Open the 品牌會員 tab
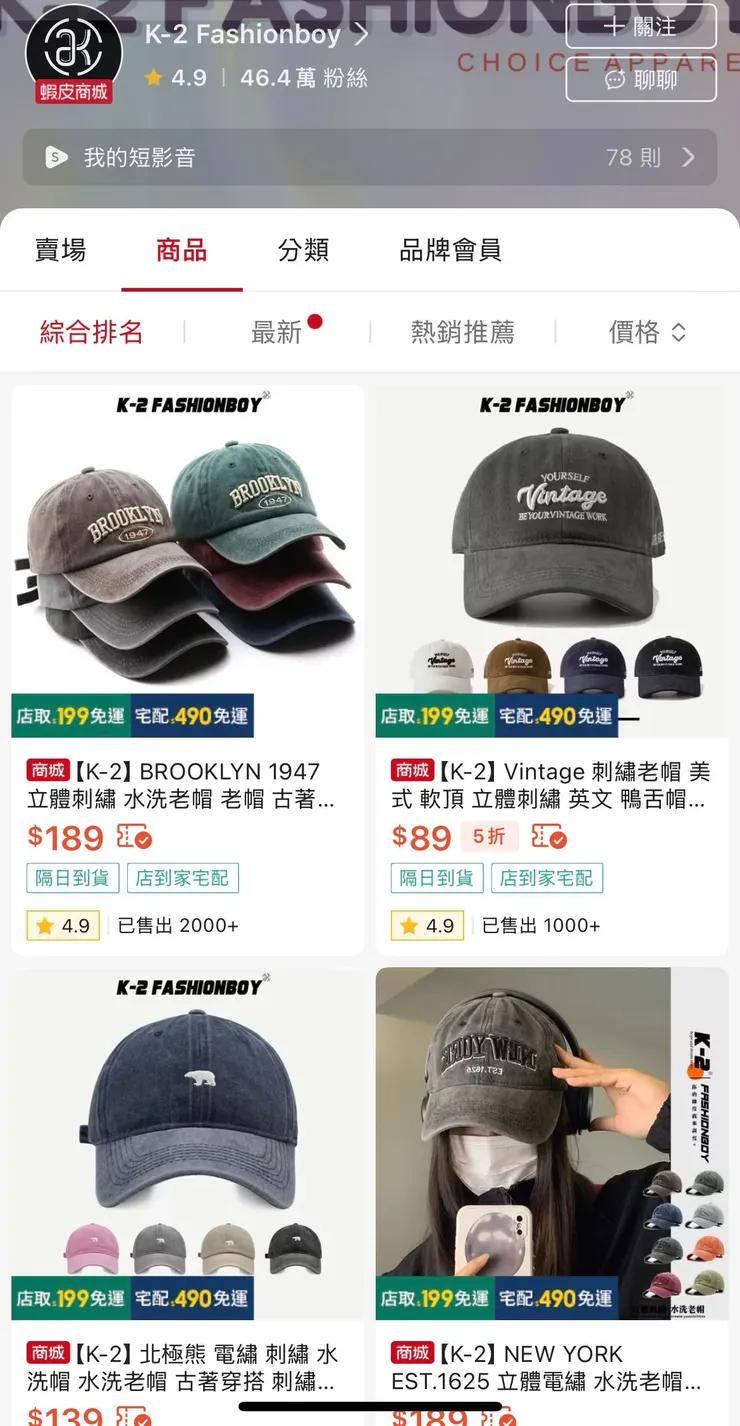740x1426 pixels. (x=450, y=250)
